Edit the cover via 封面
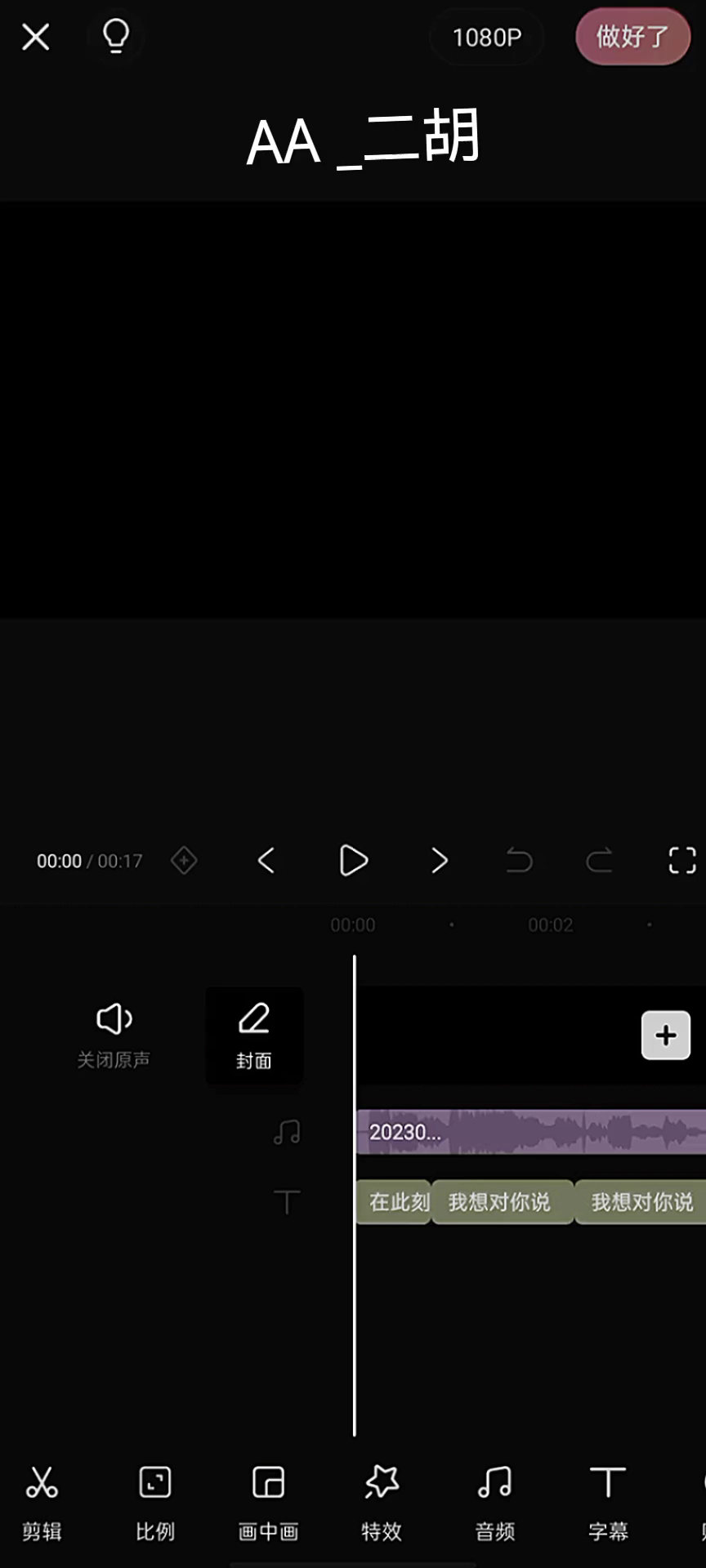Viewport: 706px width, 1568px height. coord(254,1036)
